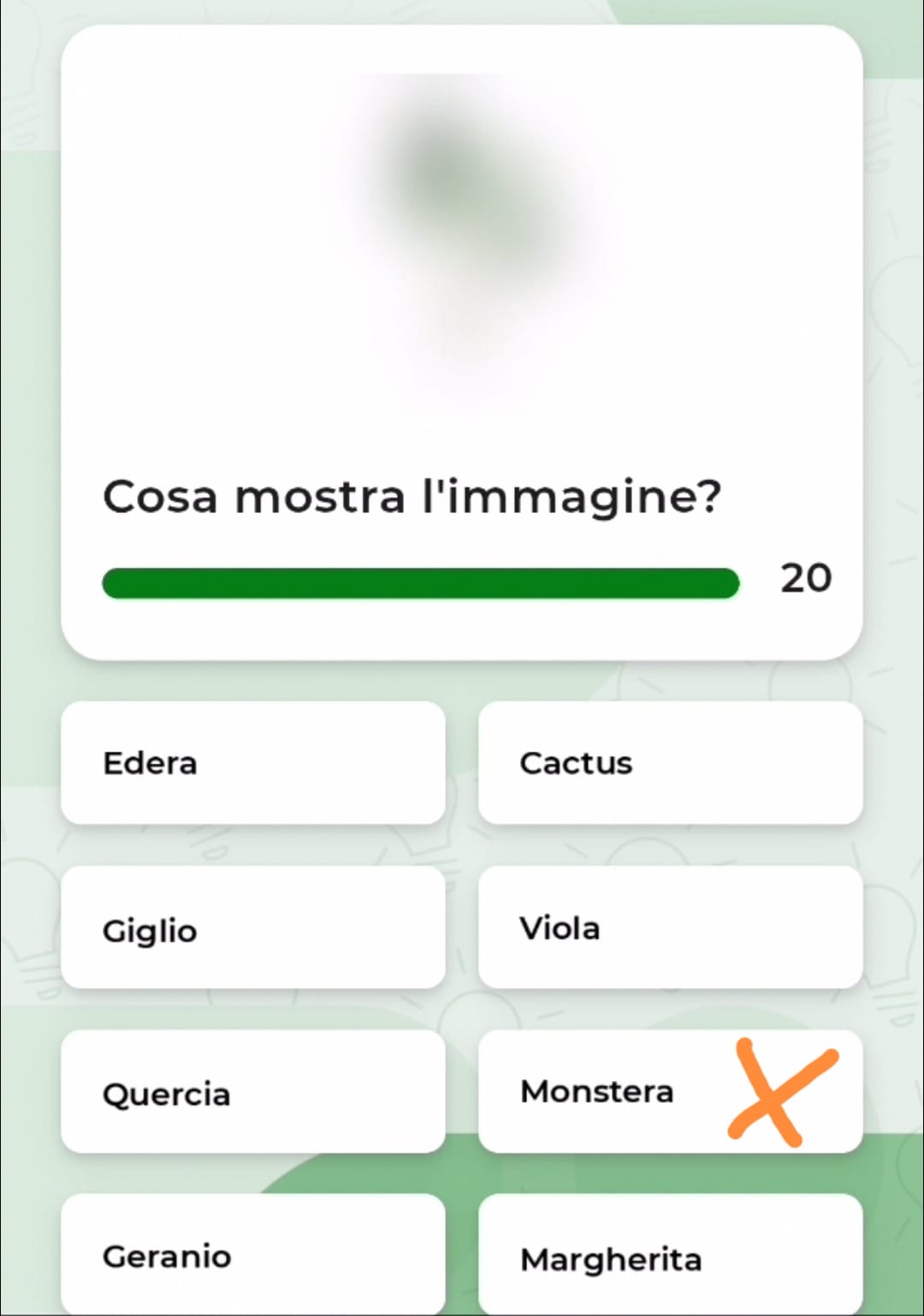Pick the Giglio option
Viewport: 924px width, 1316px height.
252,928
